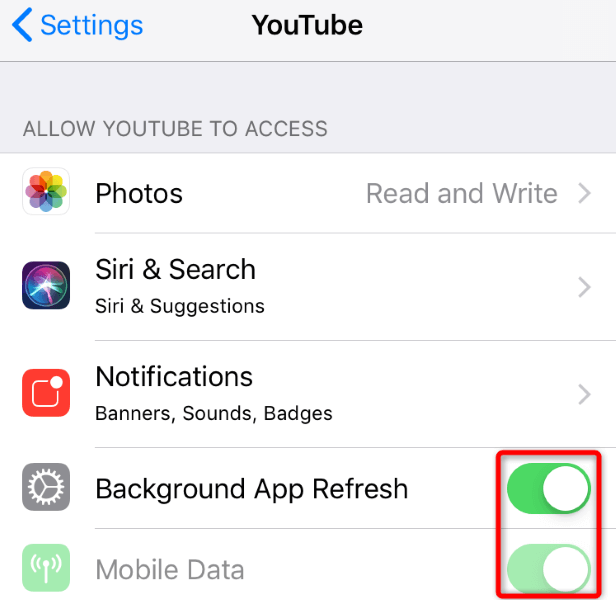Screen dimensions: 616x600
Task: Go back to Settings
Action: [78, 25]
